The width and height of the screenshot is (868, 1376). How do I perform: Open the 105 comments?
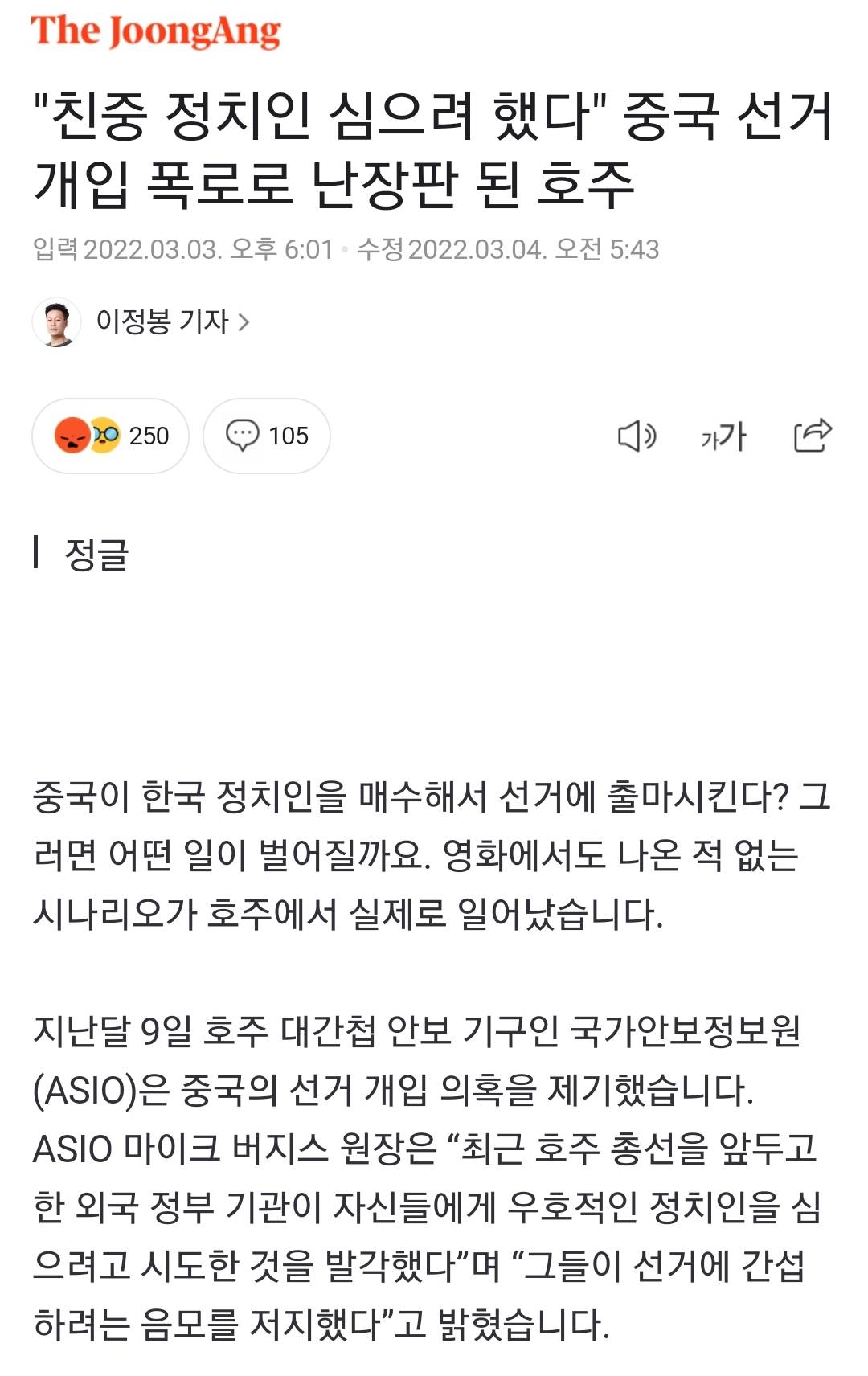pyautogui.click(x=267, y=436)
